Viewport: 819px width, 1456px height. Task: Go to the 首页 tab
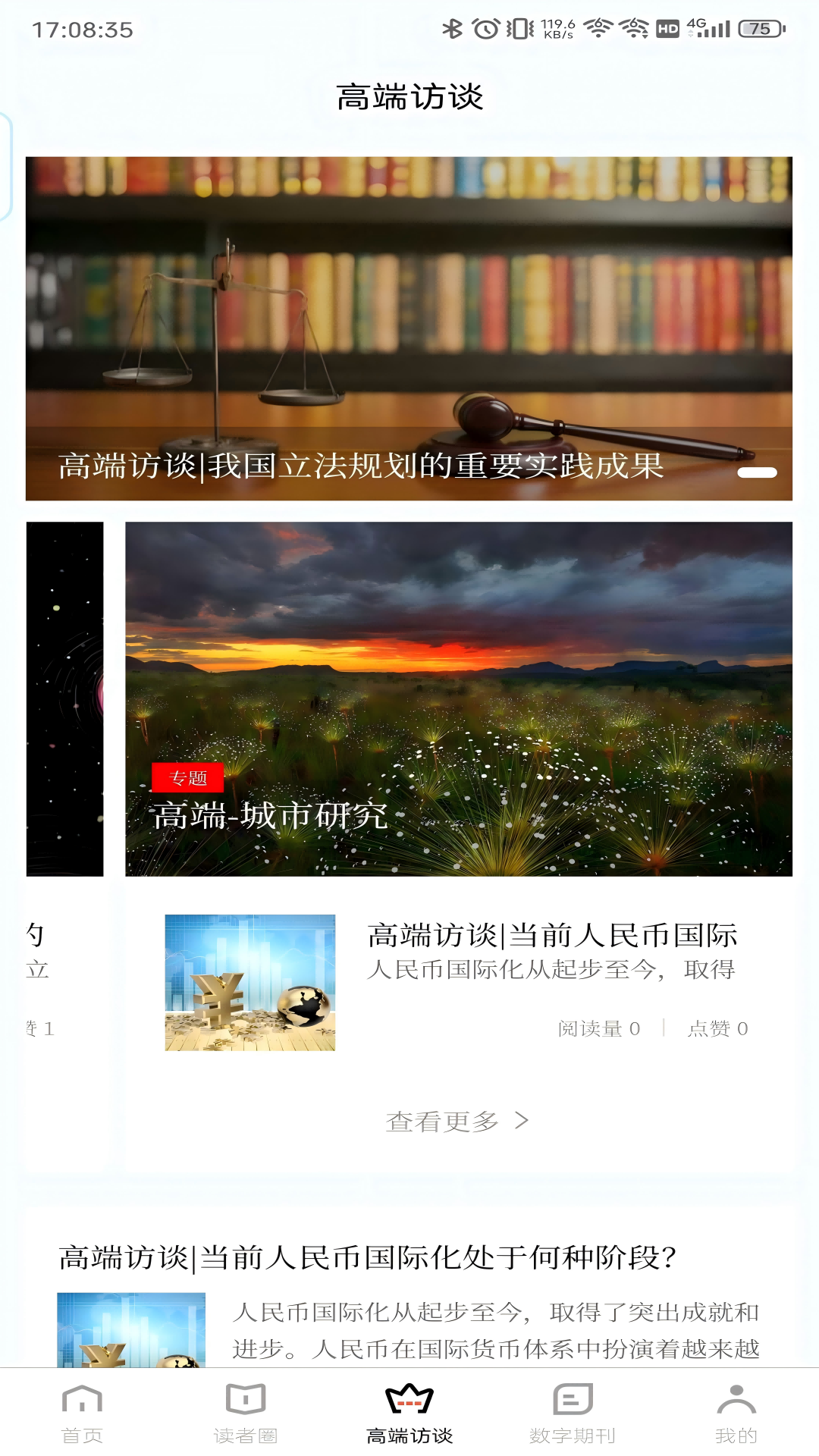[82, 1414]
